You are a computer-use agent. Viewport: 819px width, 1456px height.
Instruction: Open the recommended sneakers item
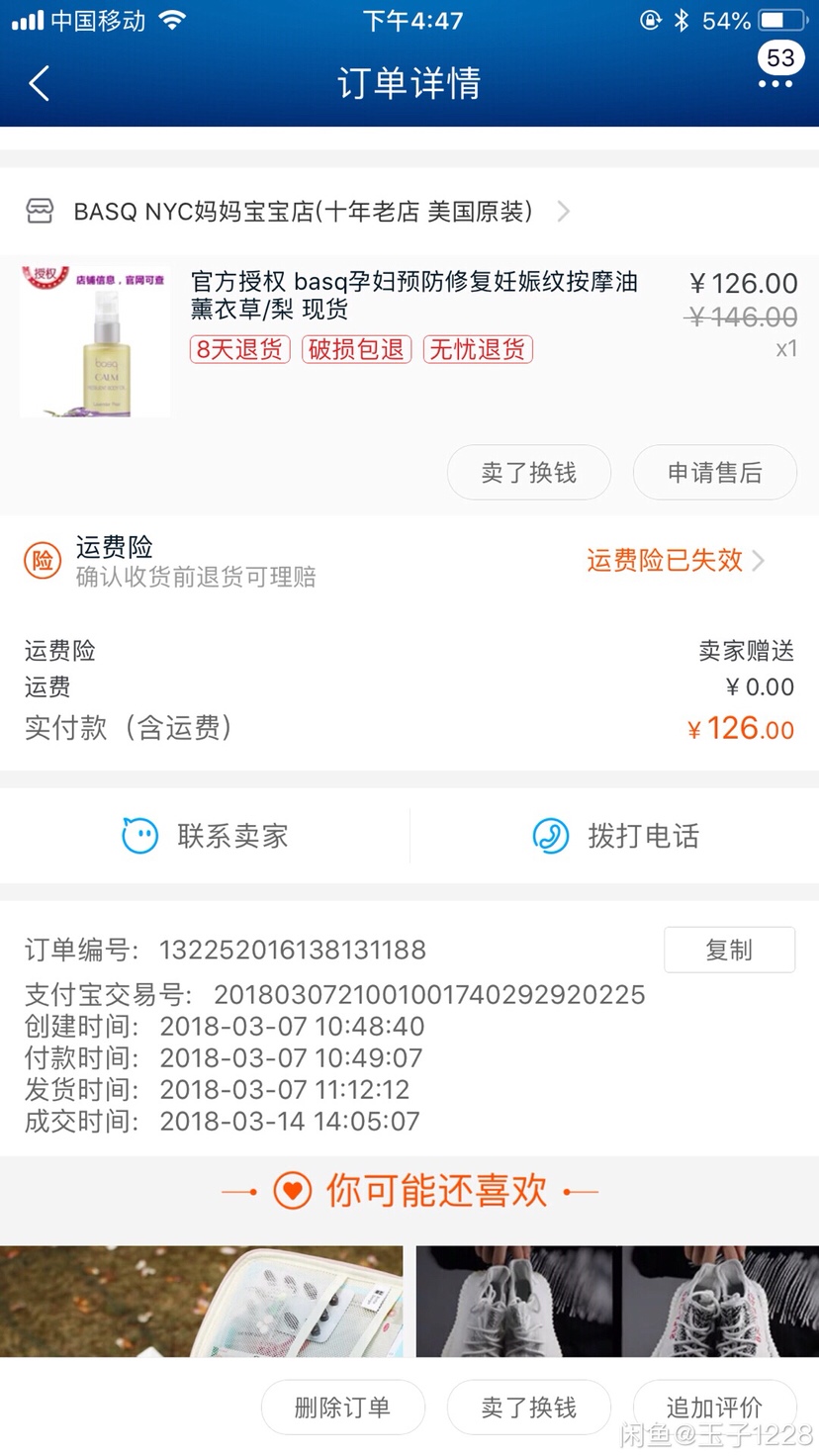pos(617,1301)
